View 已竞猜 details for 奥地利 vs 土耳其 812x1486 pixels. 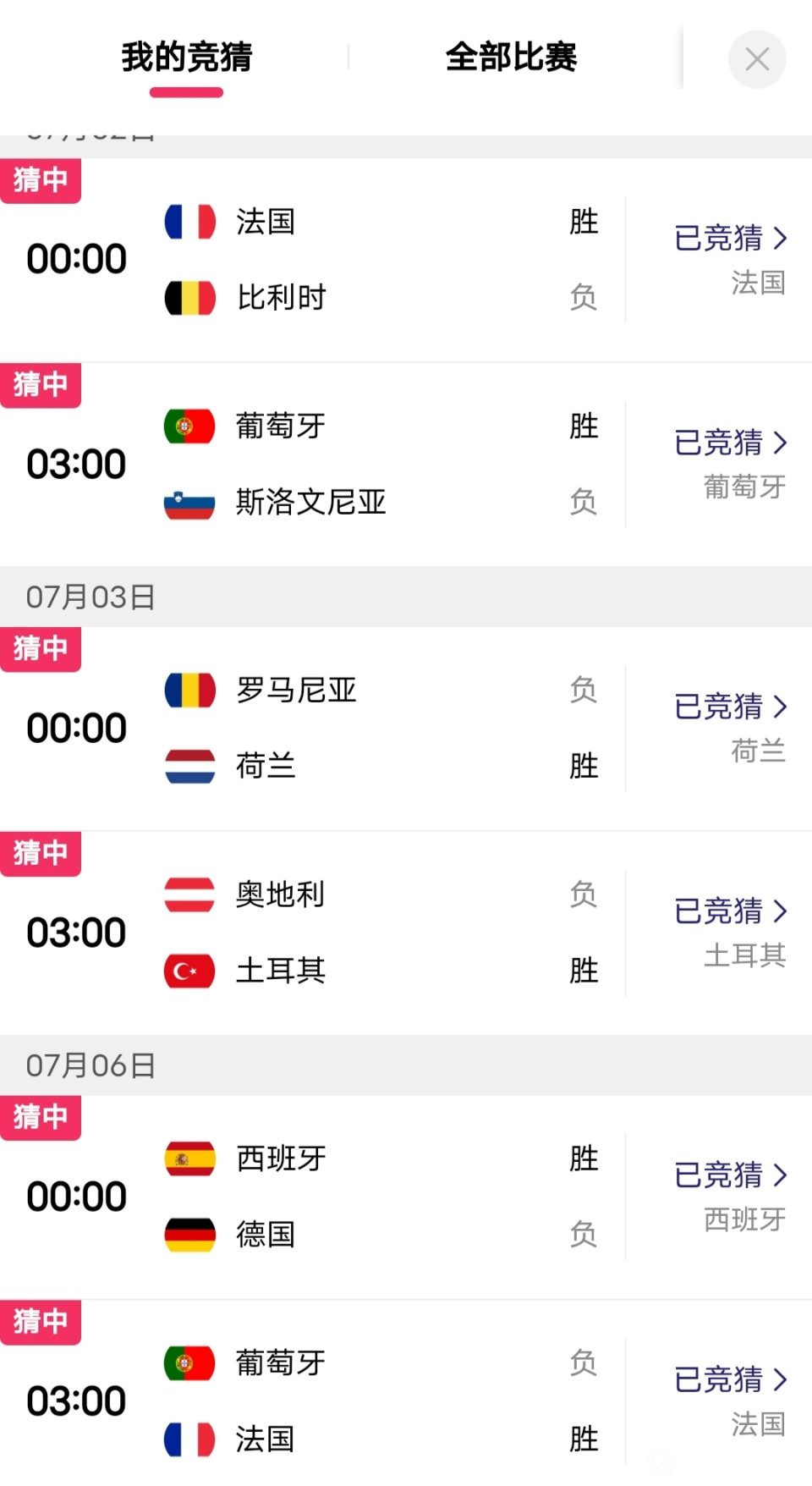(x=730, y=911)
